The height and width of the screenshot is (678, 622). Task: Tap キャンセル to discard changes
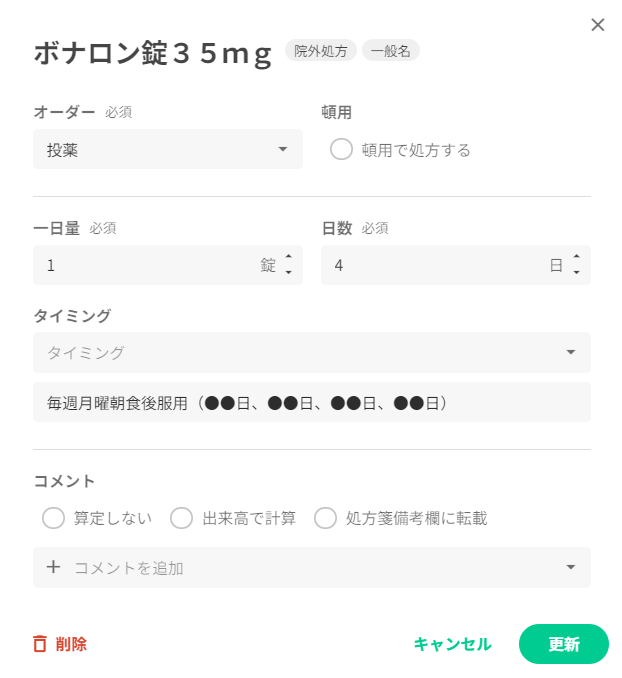click(x=452, y=644)
